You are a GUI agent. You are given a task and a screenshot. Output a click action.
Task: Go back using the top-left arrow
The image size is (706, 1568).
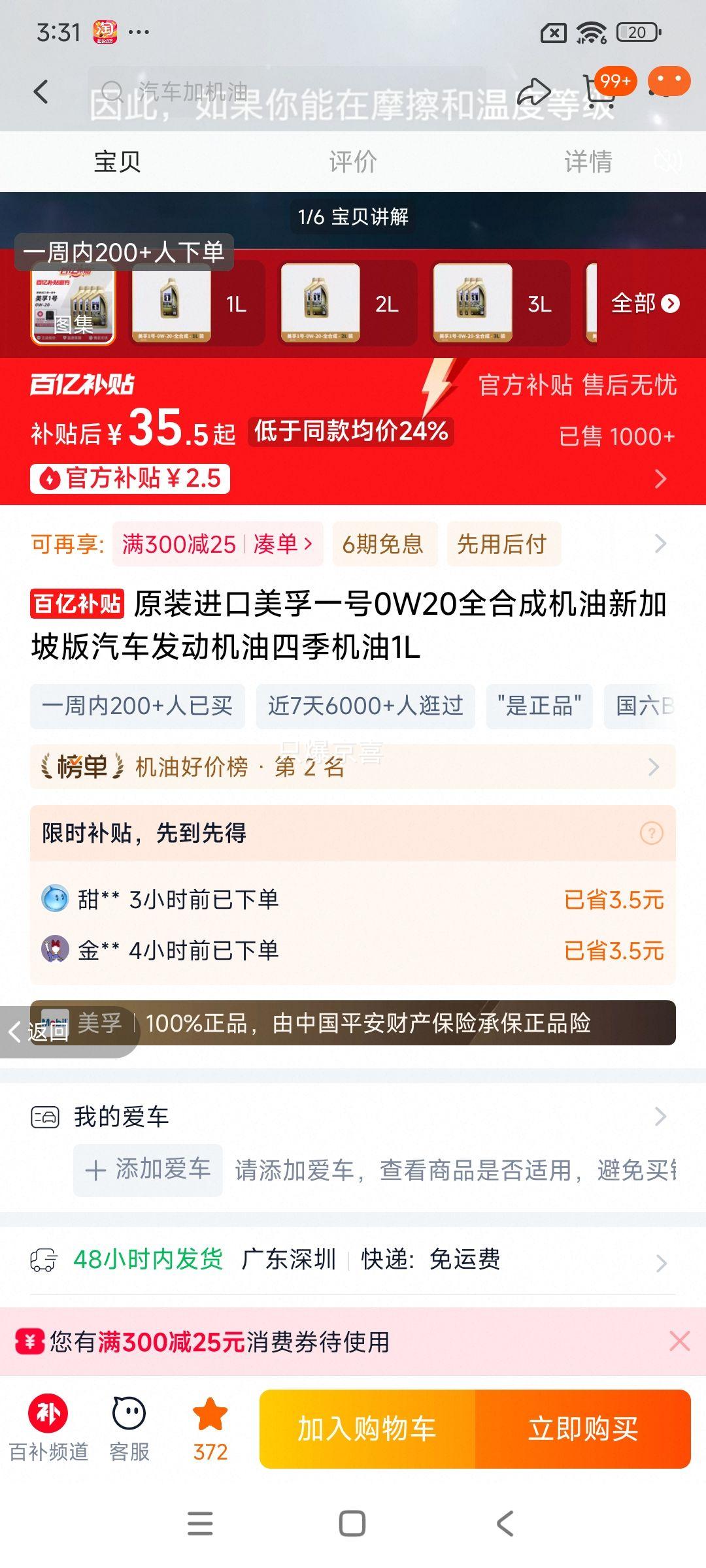pyautogui.click(x=41, y=92)
